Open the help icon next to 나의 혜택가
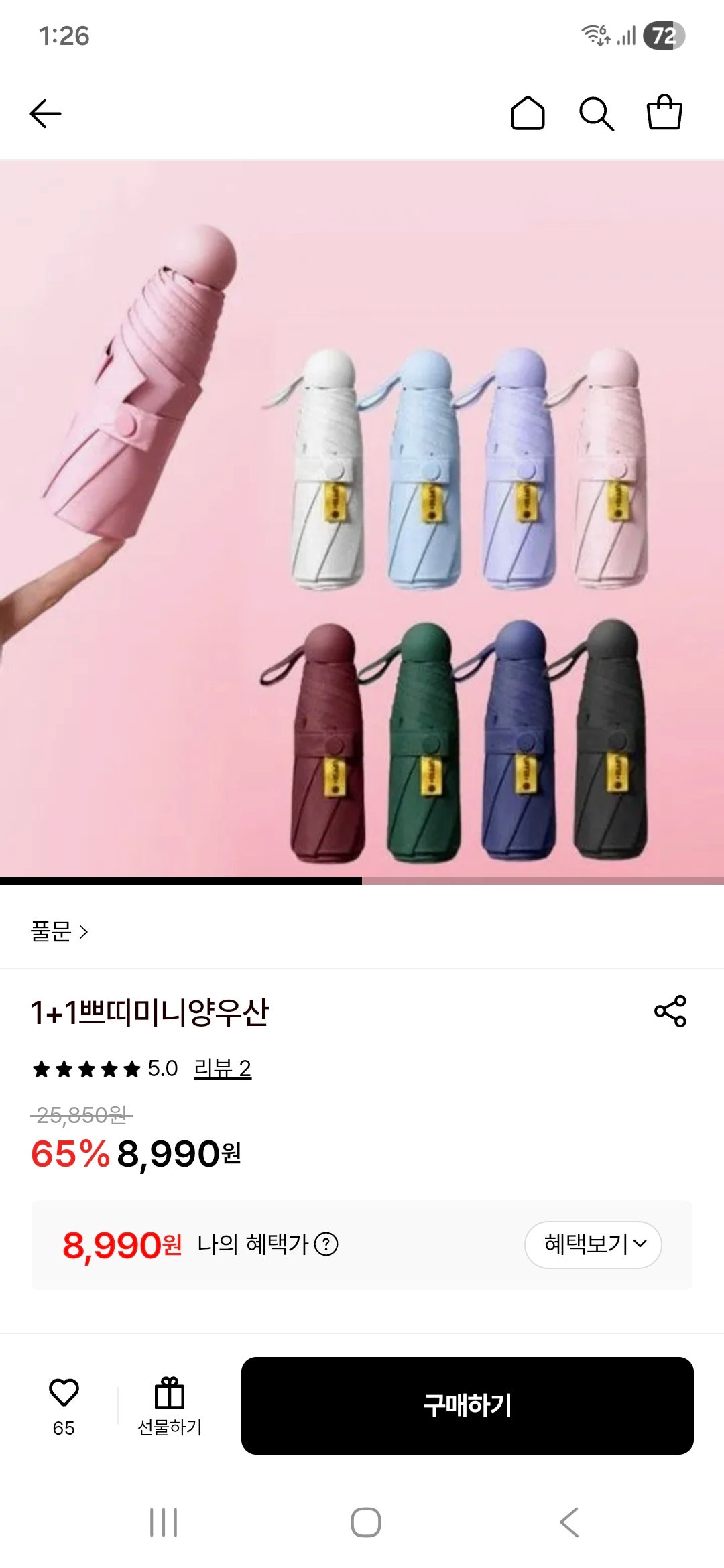 coord(326,1244)
